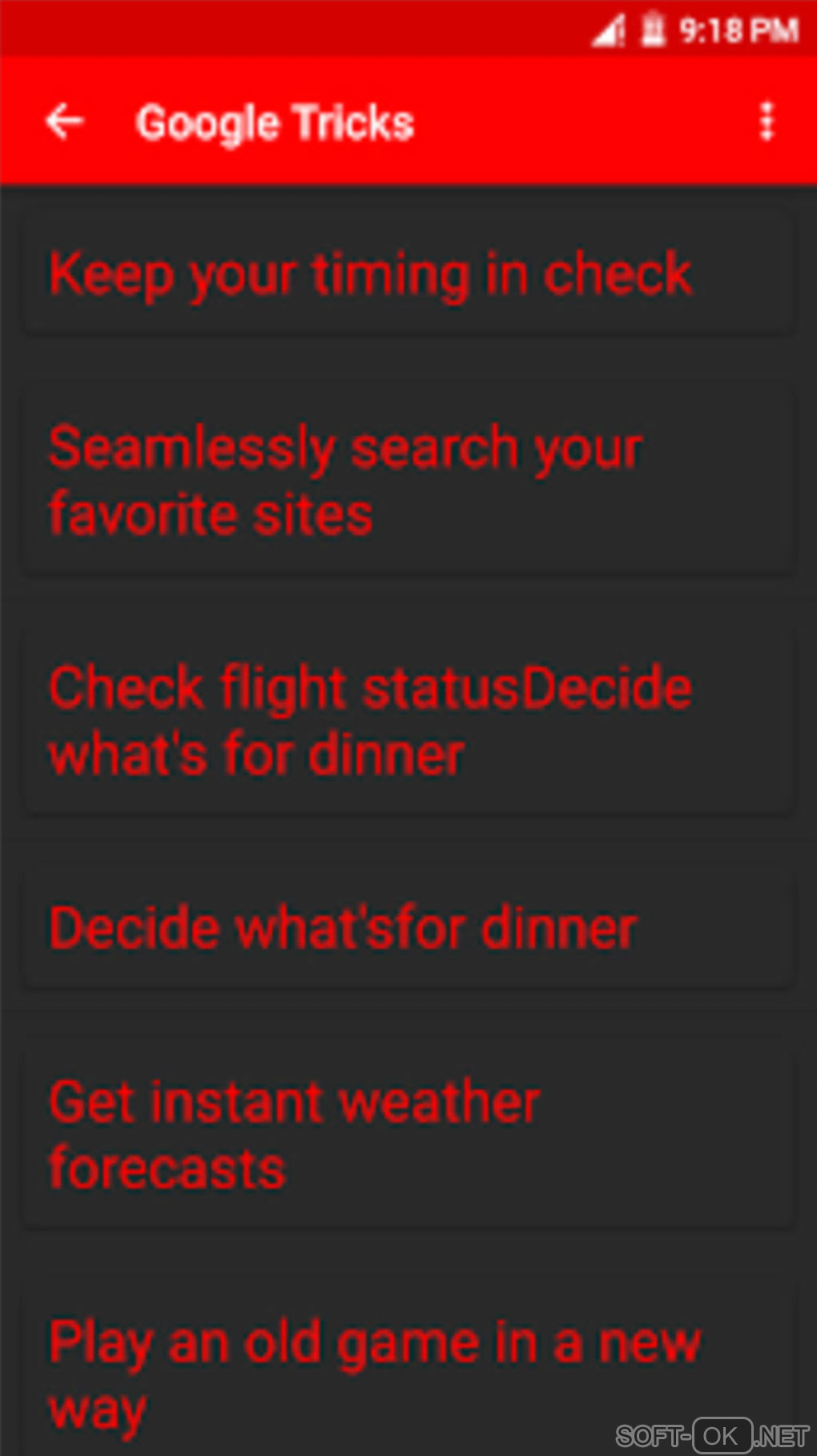Go back from Google Tricks
Screen dimensions: 817x1456
tap(65, 122)
